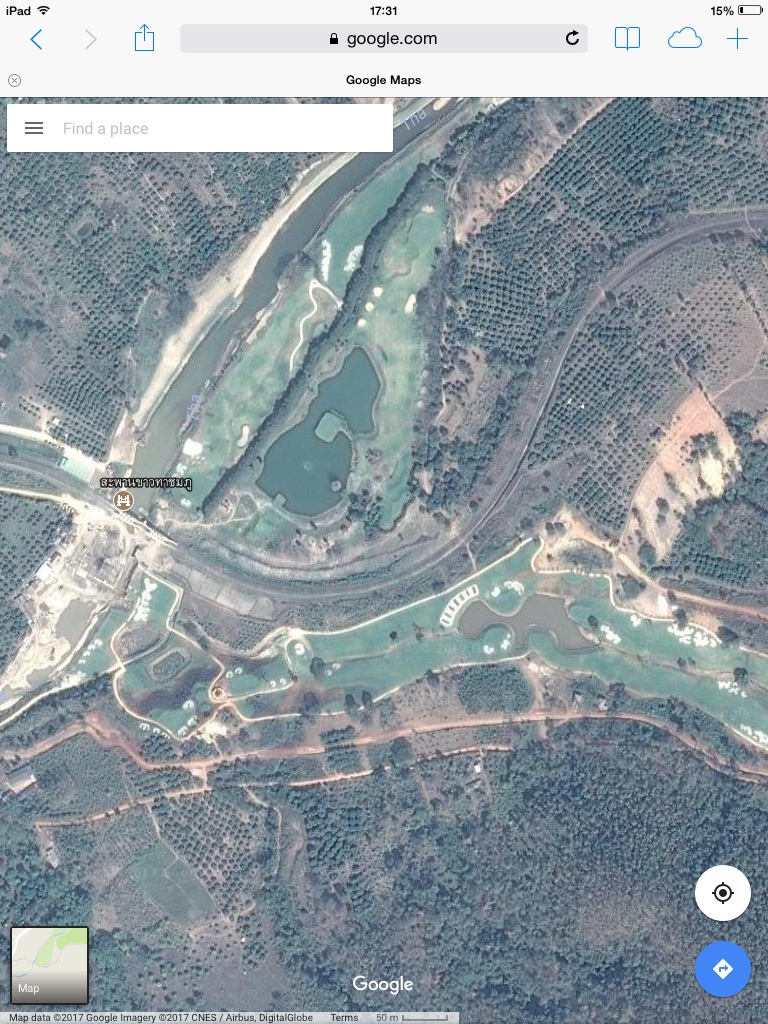
Task: Tap the Find a place search field
Action: pos(222,128)
